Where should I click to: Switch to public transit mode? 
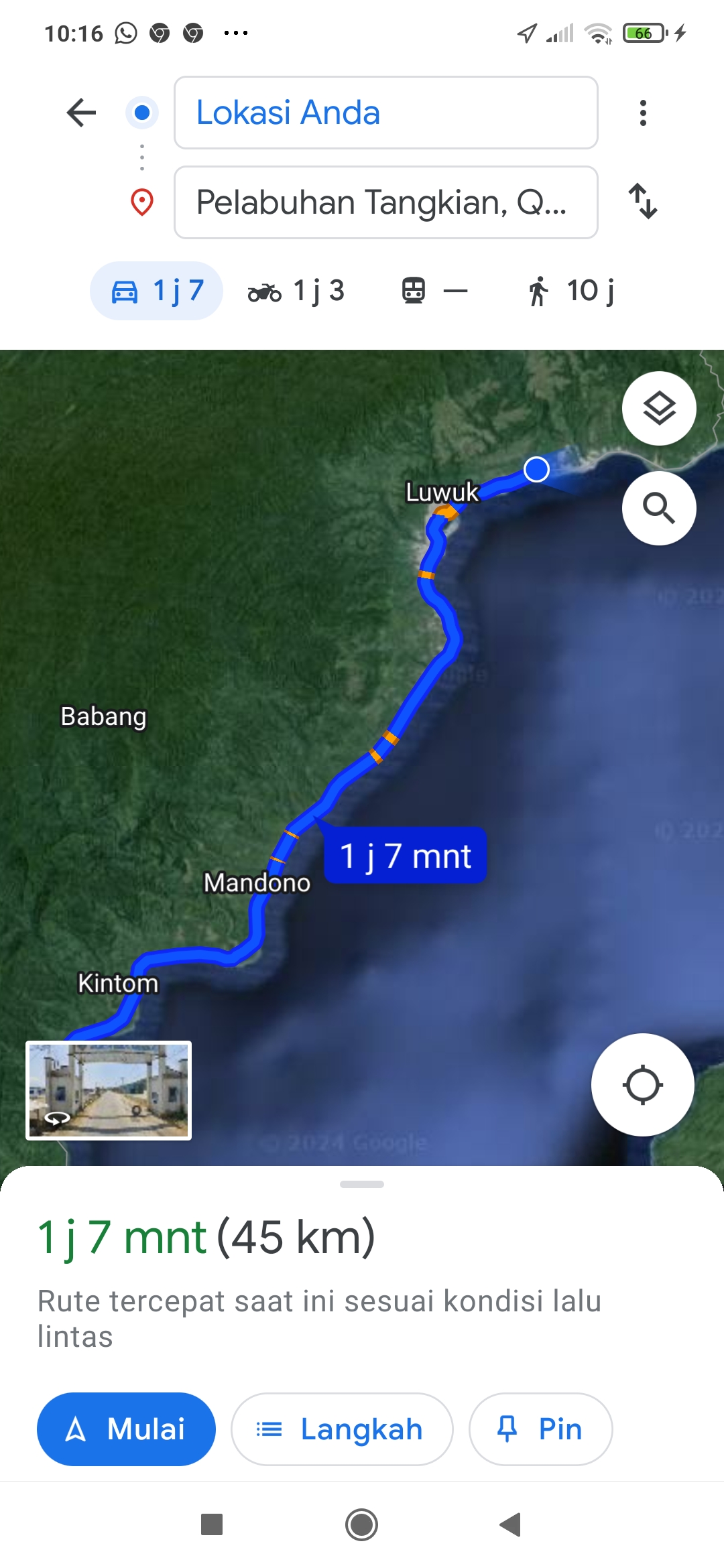[x=434, y=291]
